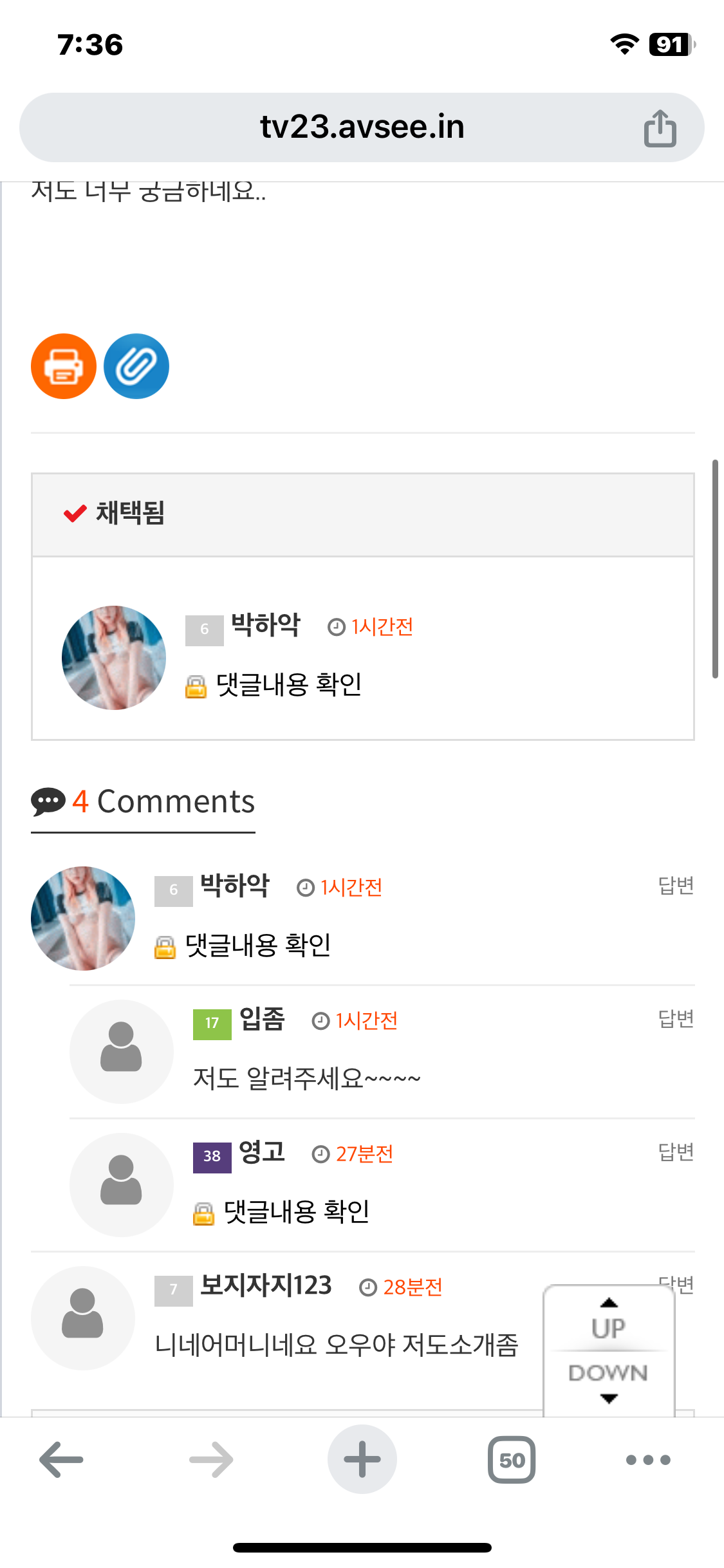
Task: Open 영고's locked comment 댓글내용 확인
Action: coord(296,1211)
